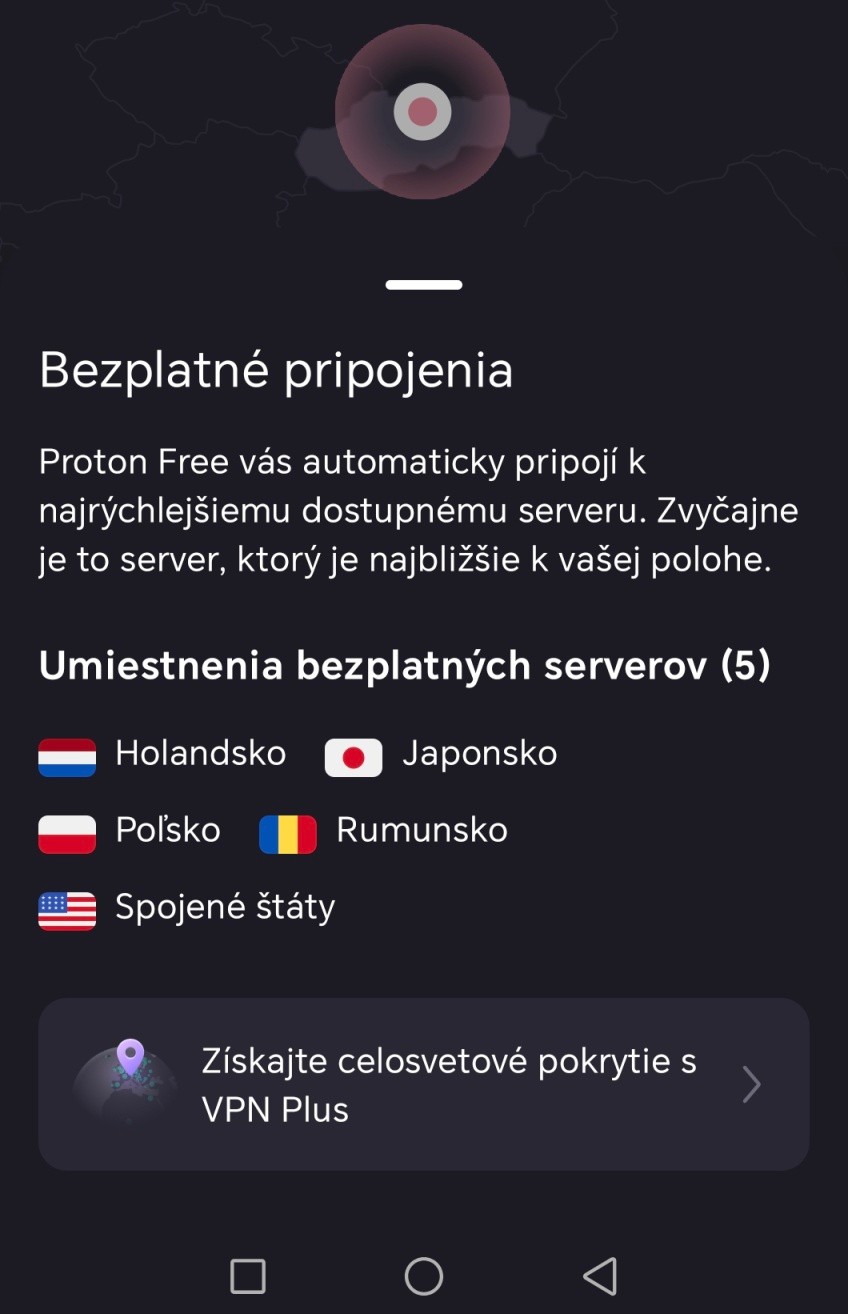
Task: Go to the home screen
Action: point(423,1276)
